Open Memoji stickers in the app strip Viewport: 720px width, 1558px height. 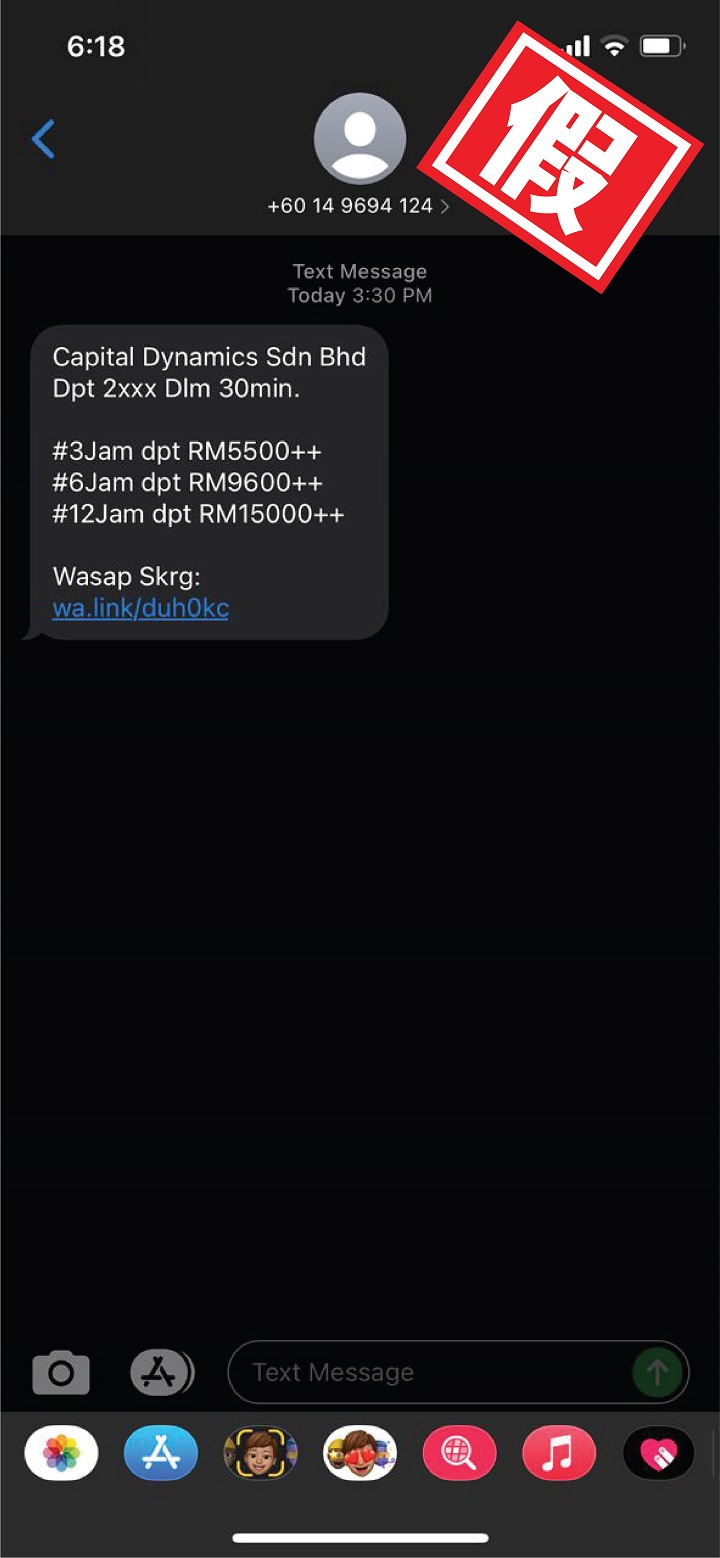(360, 1453)
